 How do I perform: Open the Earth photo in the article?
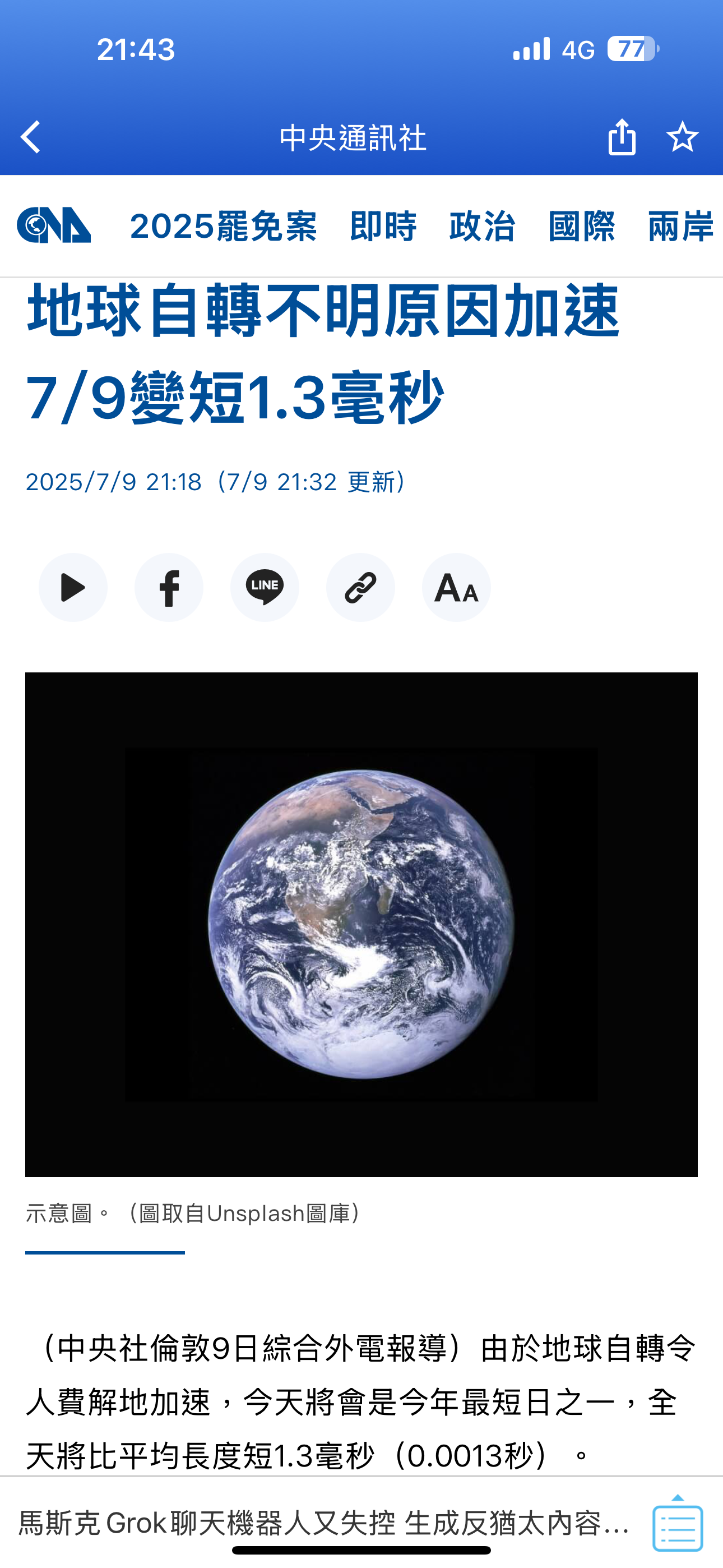[x=361, y=924]
